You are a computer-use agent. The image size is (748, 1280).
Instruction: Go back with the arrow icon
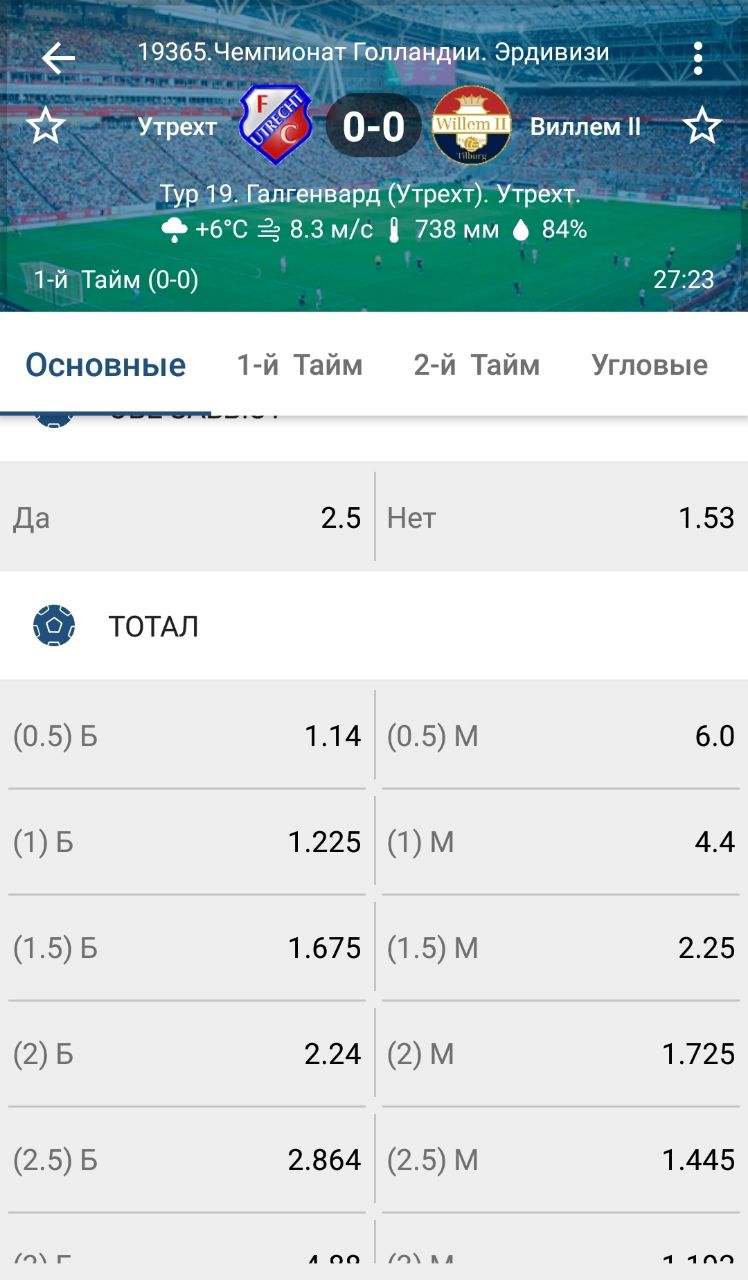(58, 58)
